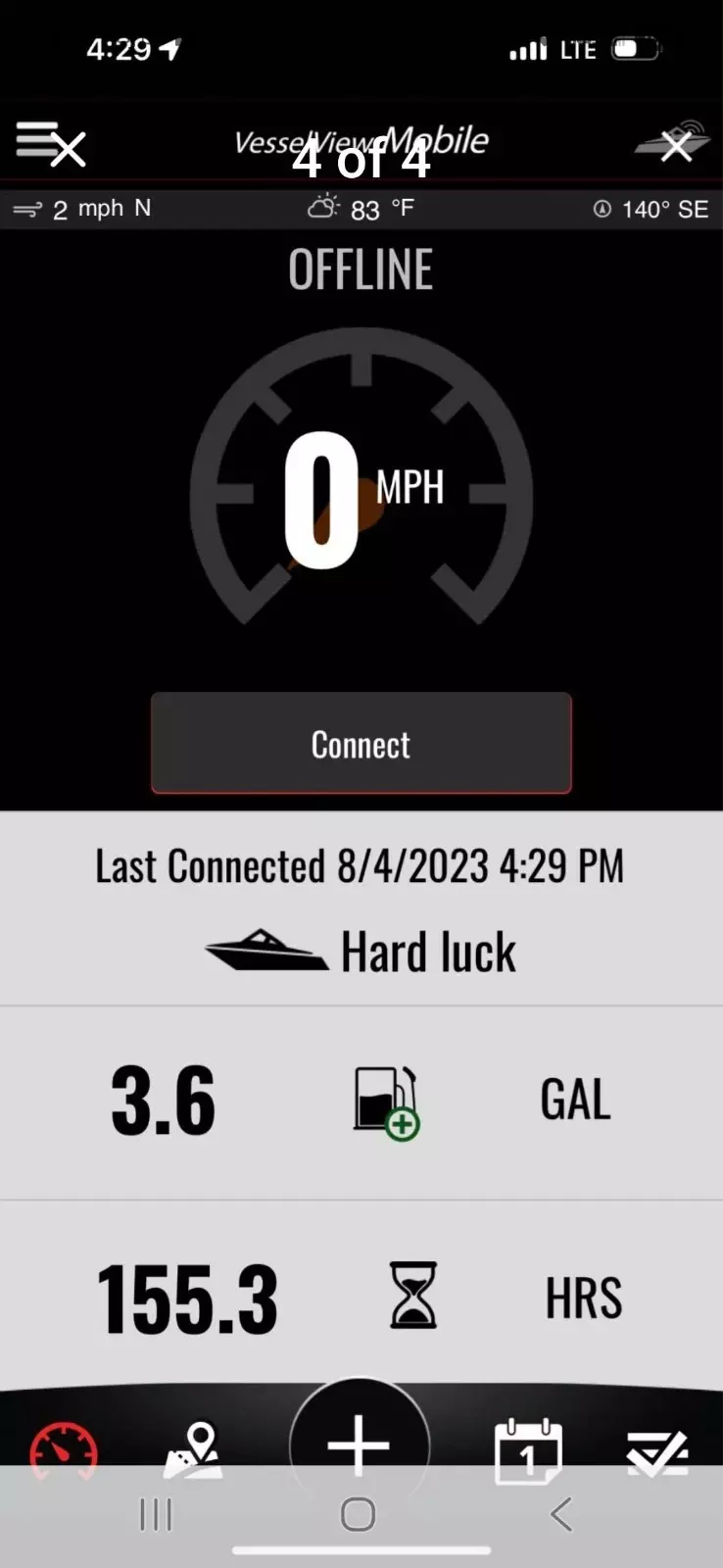Open the map location tab
The width and height of the screenshot is (723, 1568).
194,1449
